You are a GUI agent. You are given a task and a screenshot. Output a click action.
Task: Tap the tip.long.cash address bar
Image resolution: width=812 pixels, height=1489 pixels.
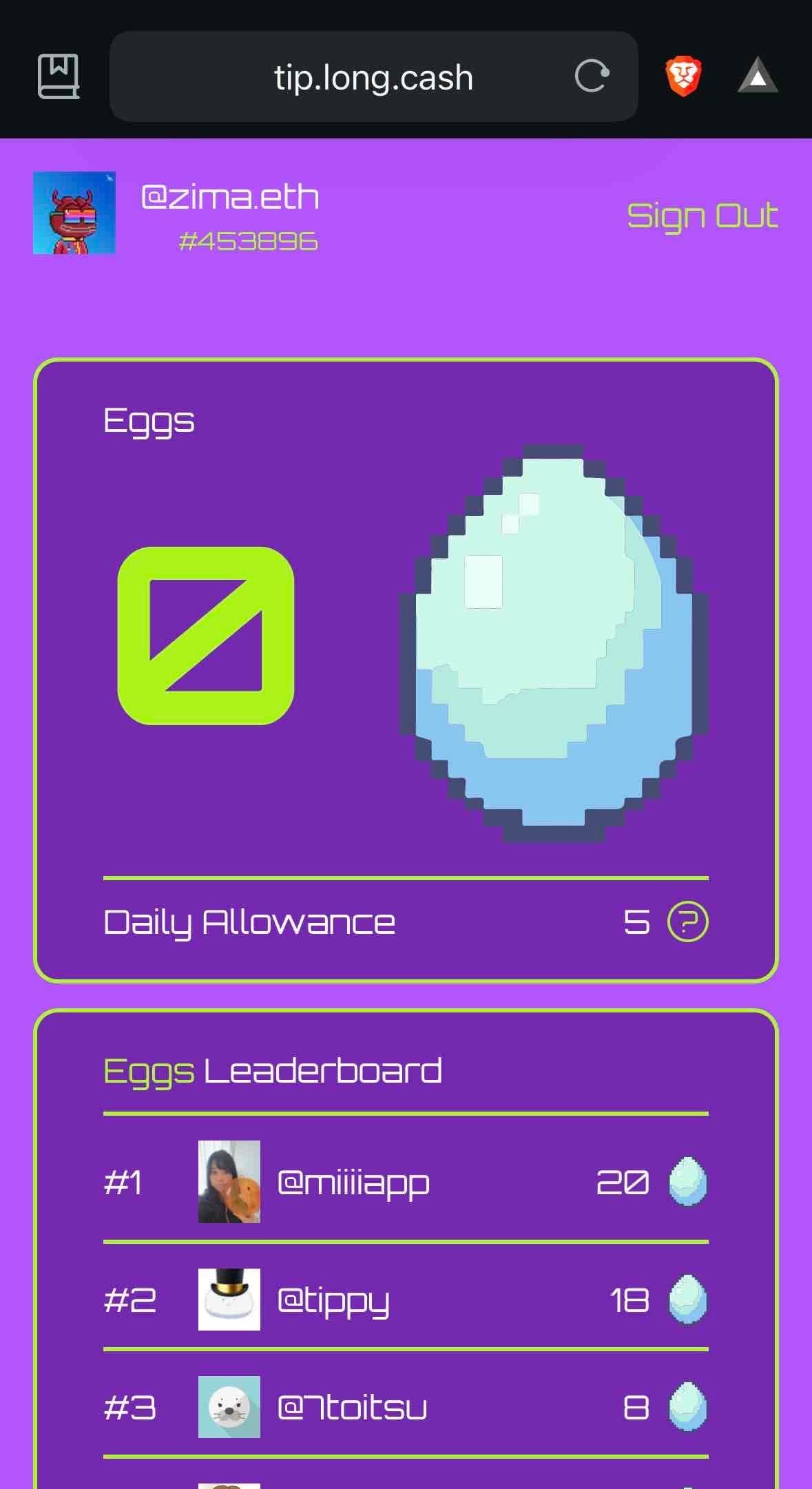(x=373, y=77)
